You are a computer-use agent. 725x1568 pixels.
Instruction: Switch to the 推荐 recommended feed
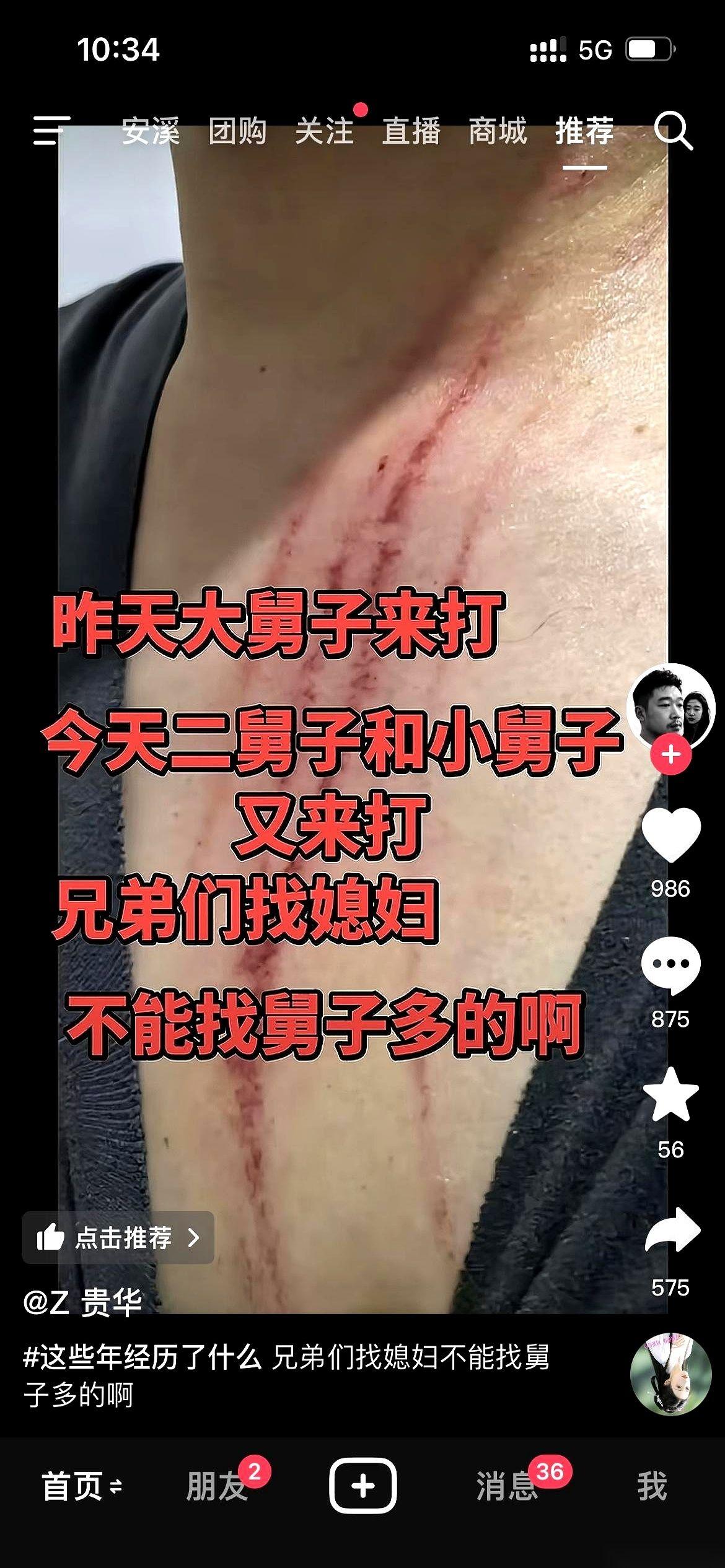(x=585, y=131)
